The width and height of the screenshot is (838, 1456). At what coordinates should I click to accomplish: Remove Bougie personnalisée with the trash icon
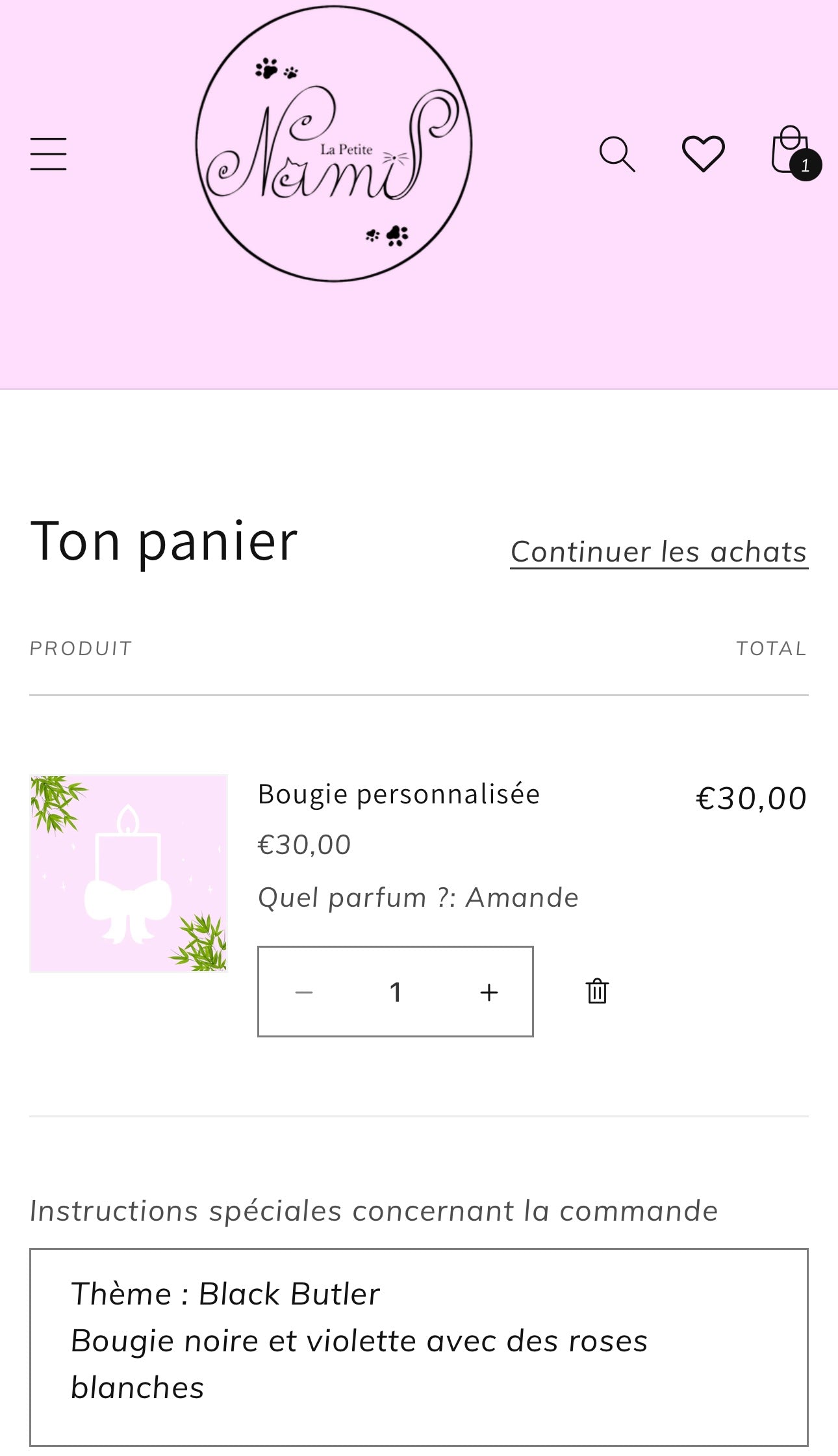click(x=597, y=992)
